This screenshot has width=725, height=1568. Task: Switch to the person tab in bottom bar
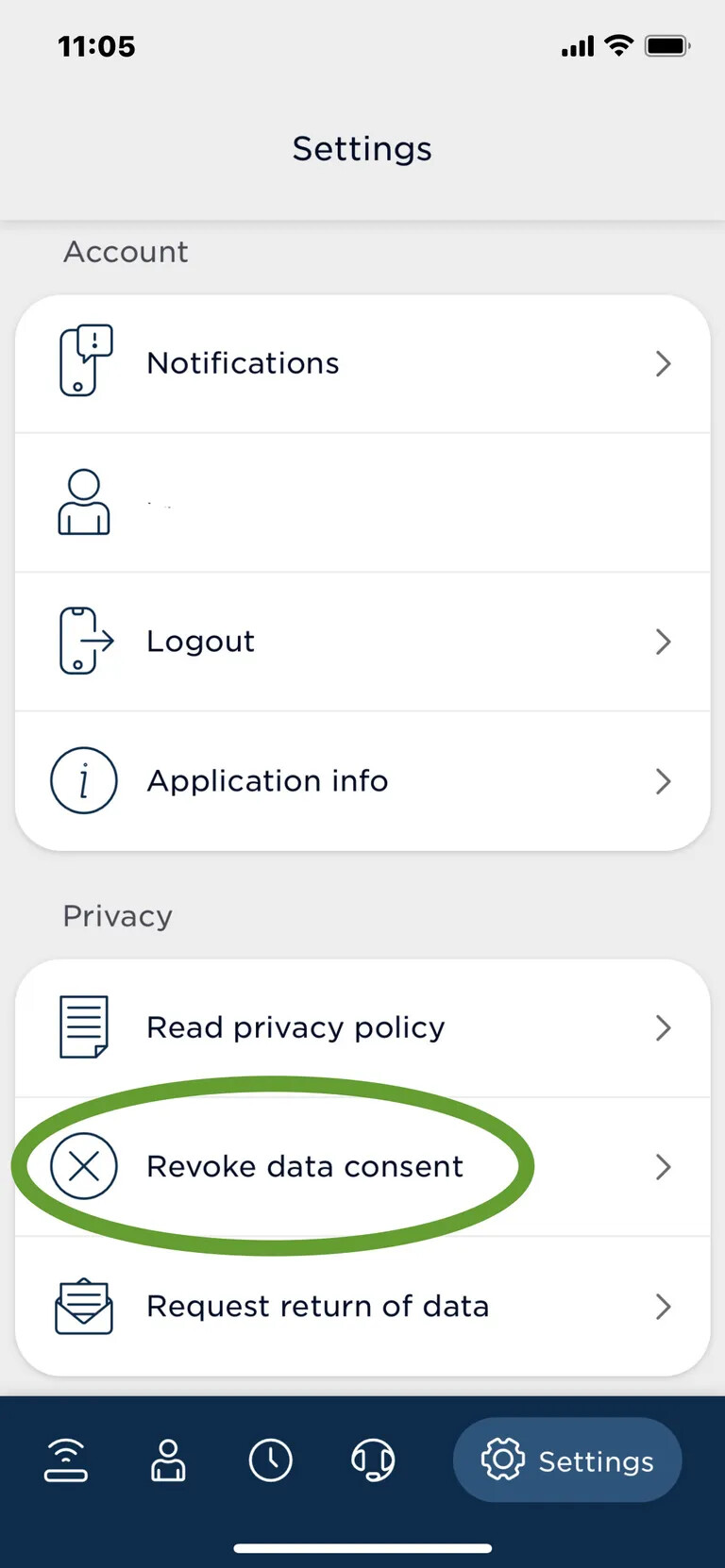click(x=168, y=1460)
